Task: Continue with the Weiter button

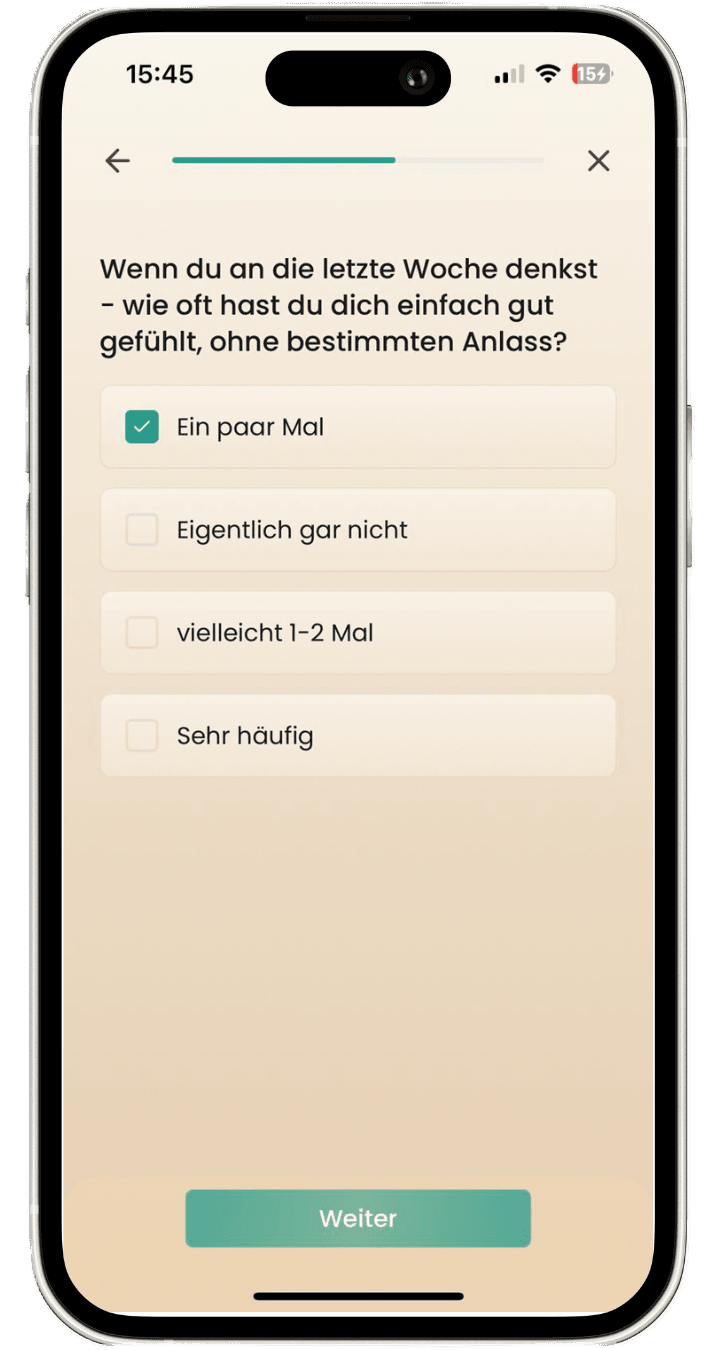Action: 358,1218
